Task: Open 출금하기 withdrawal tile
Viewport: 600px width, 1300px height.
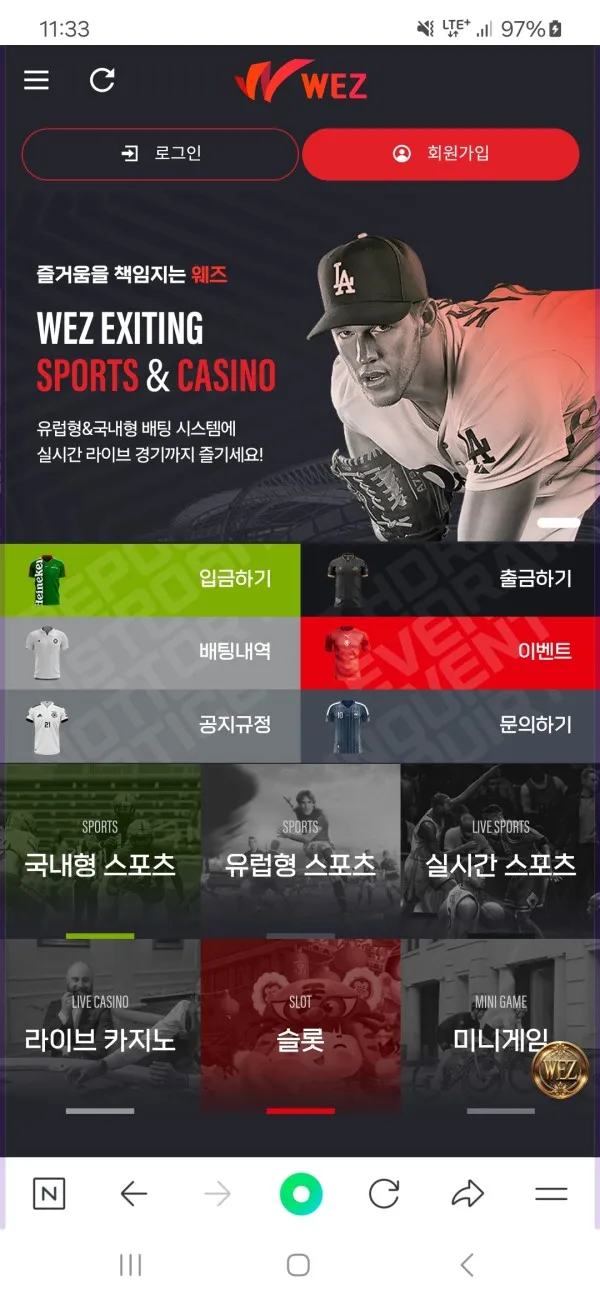Action: click(450, 579)
